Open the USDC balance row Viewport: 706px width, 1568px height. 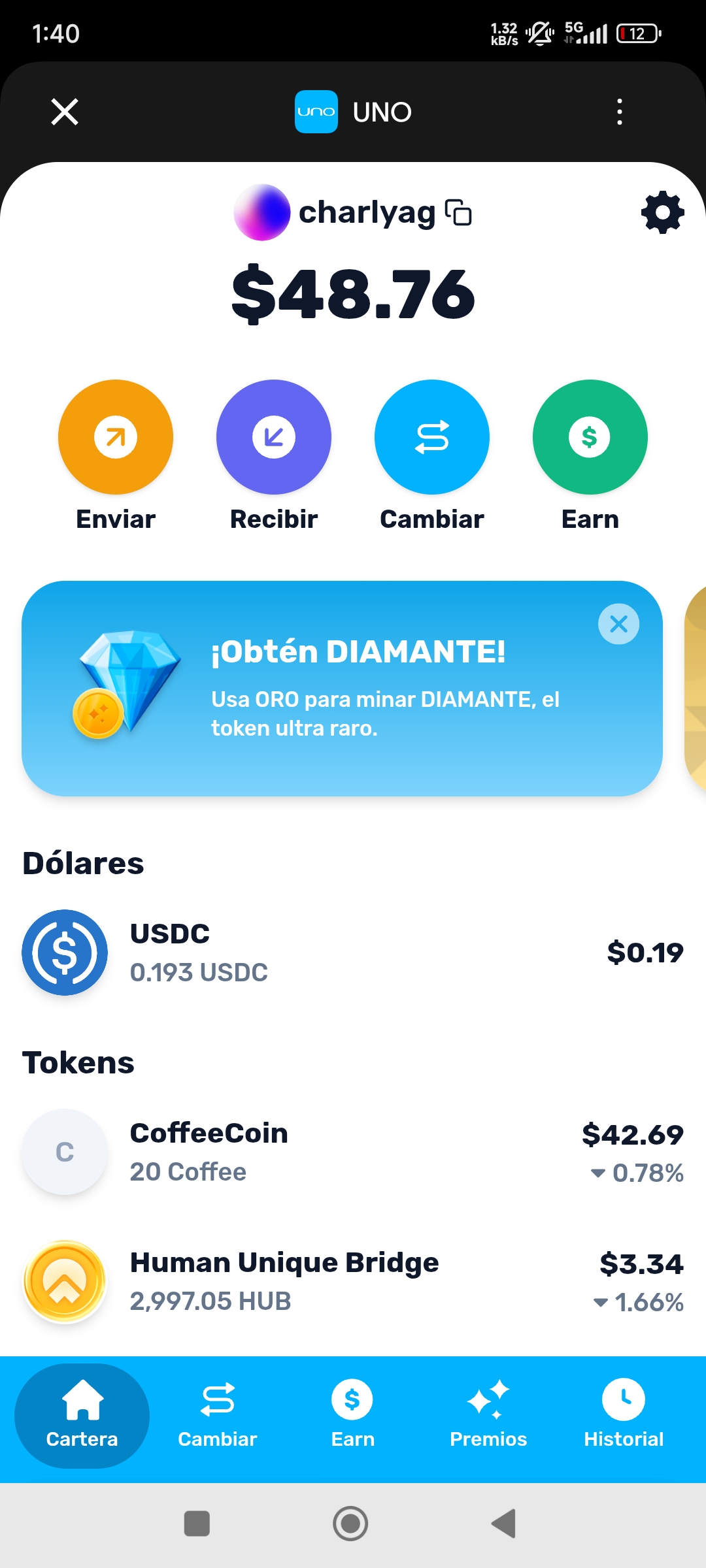click(353, 953)
